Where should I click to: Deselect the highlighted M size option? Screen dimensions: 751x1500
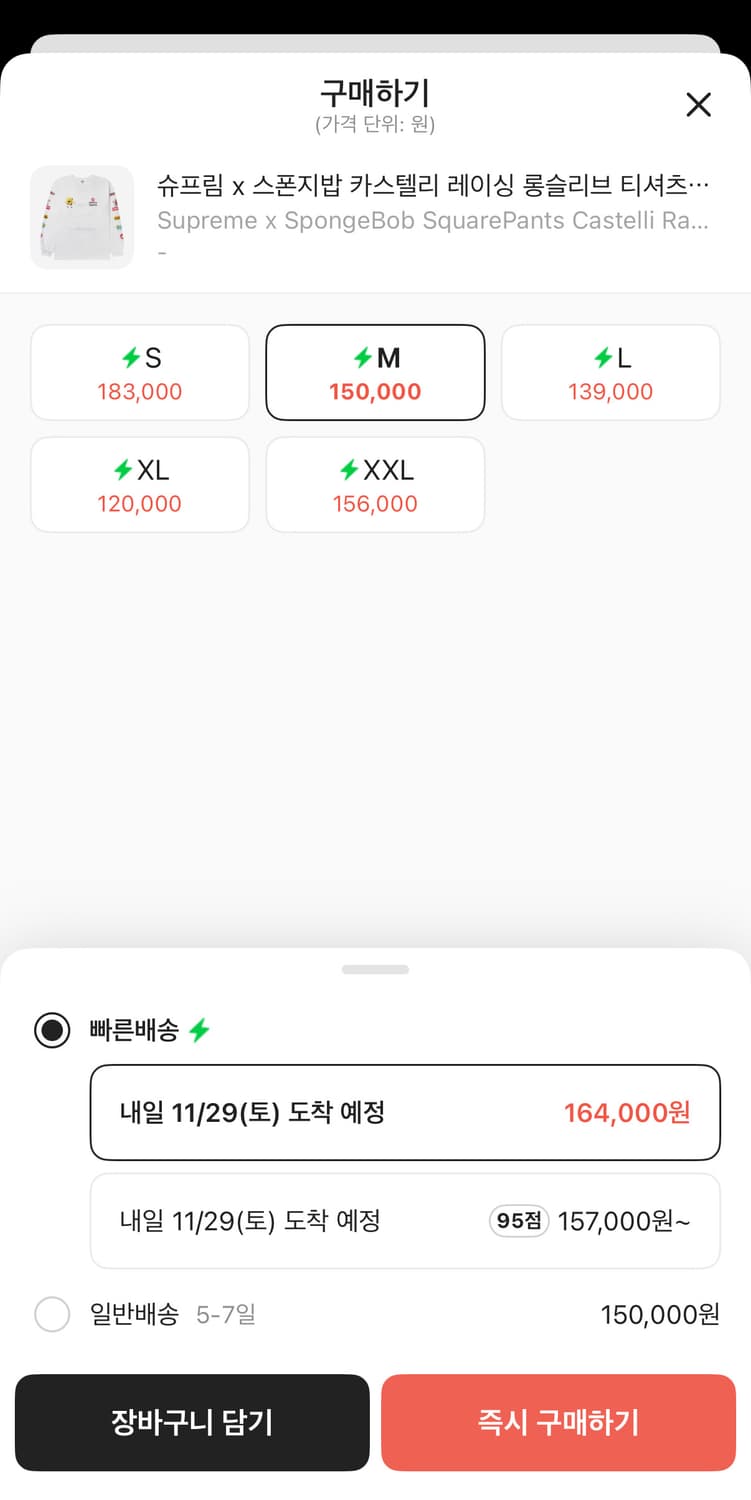(x=375, y=372)
